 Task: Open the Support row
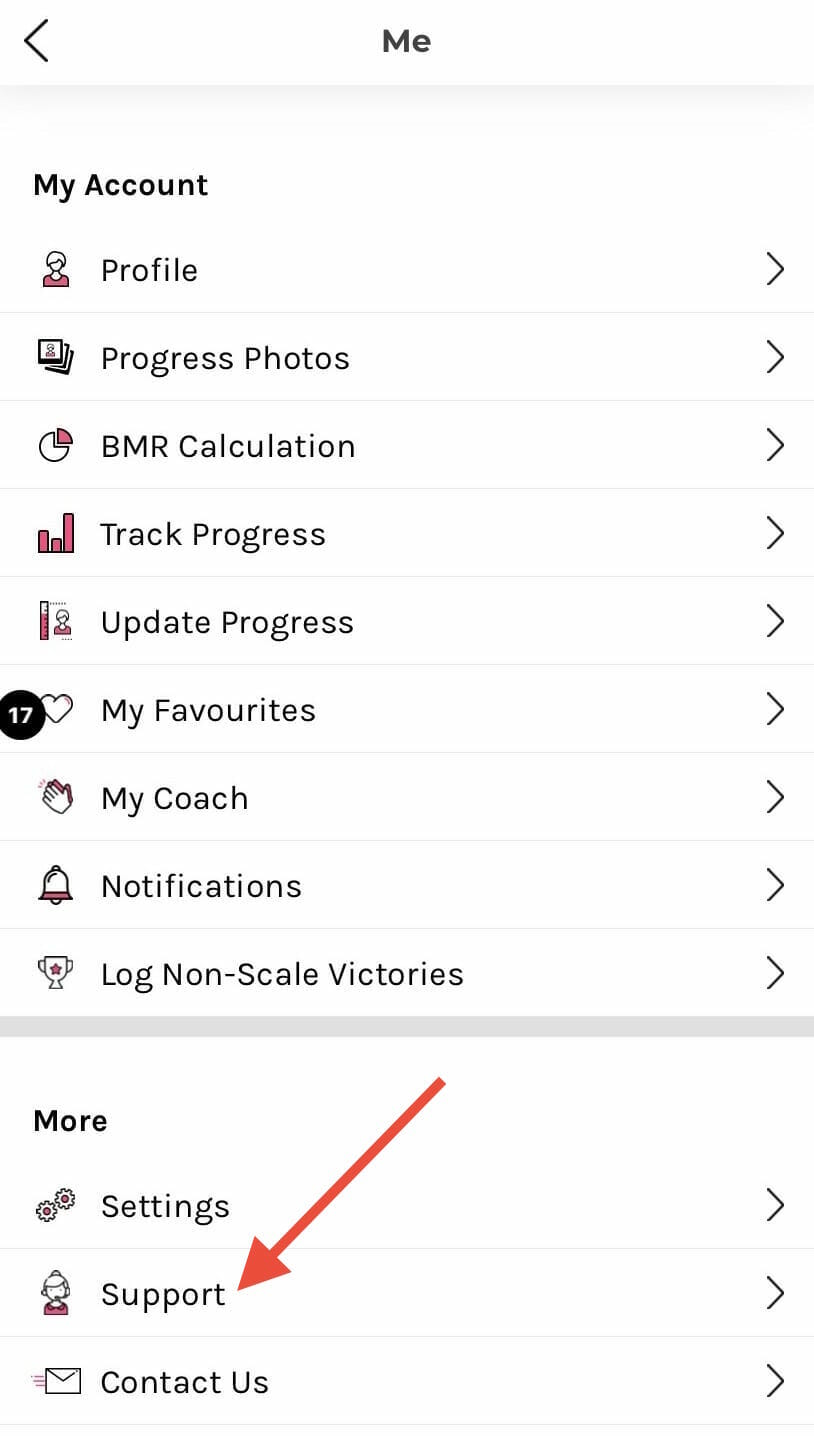pyautogui.click(x=407, y=1293)
